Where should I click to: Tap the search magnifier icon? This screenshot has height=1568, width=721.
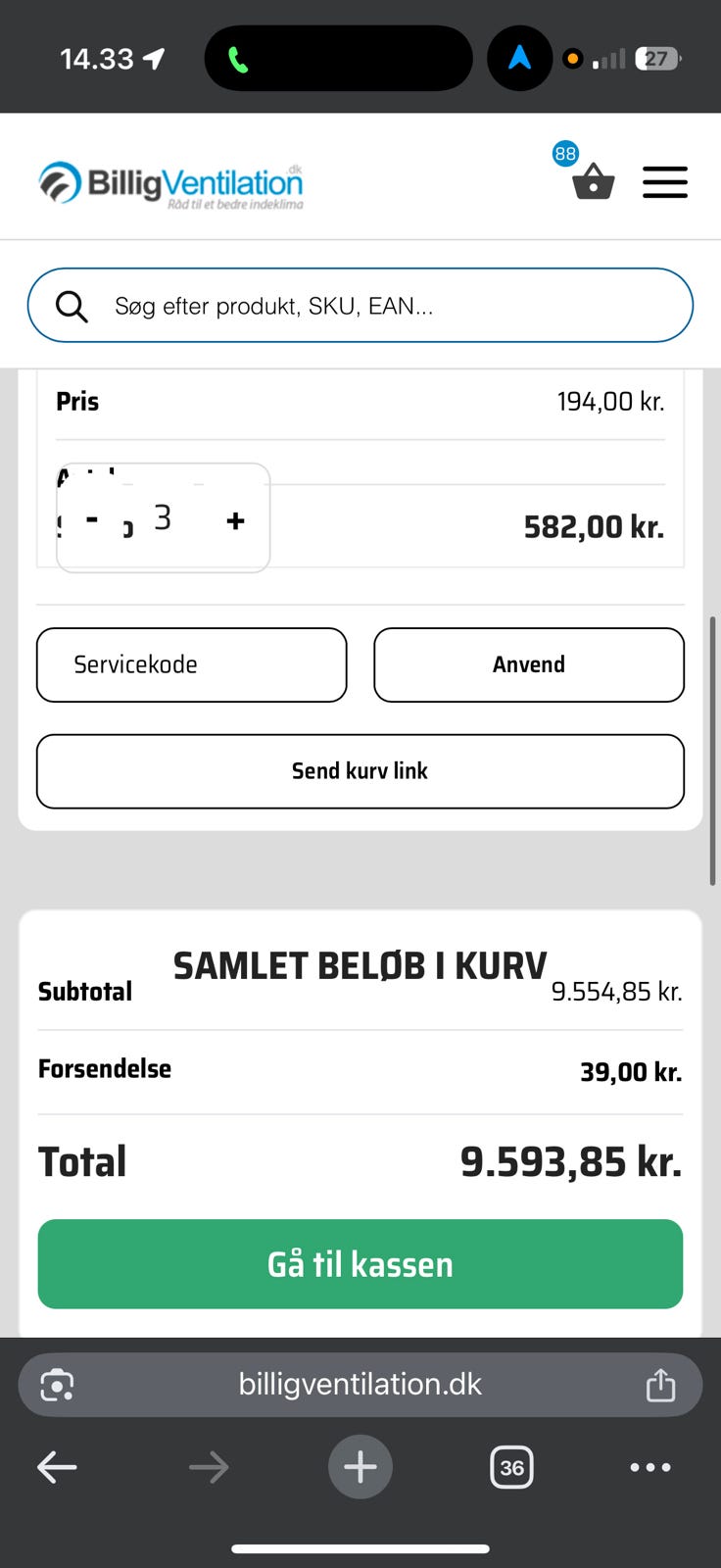tap(72, 306)
